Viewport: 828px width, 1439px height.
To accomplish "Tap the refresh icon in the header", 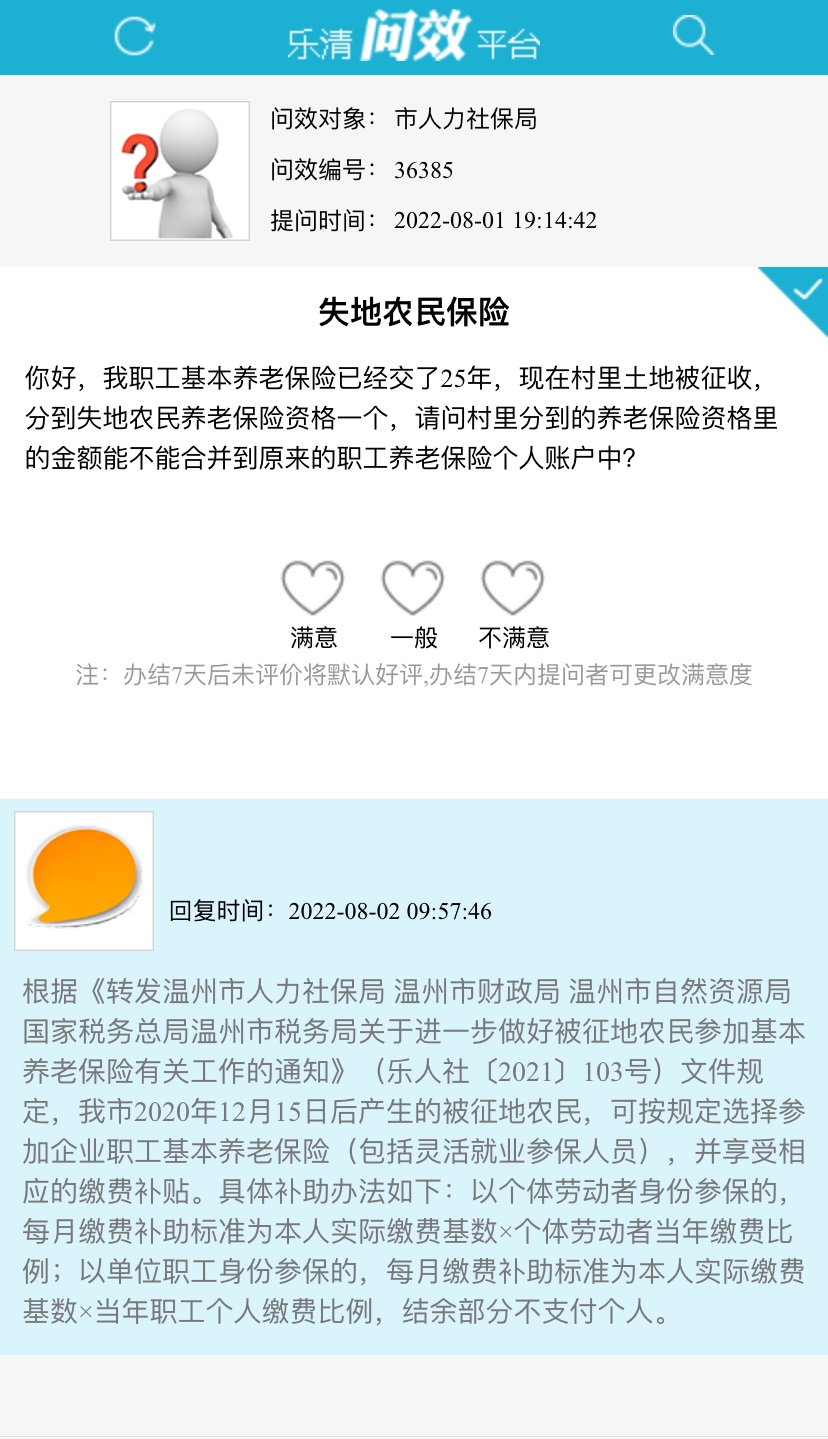I will [134, 36].
